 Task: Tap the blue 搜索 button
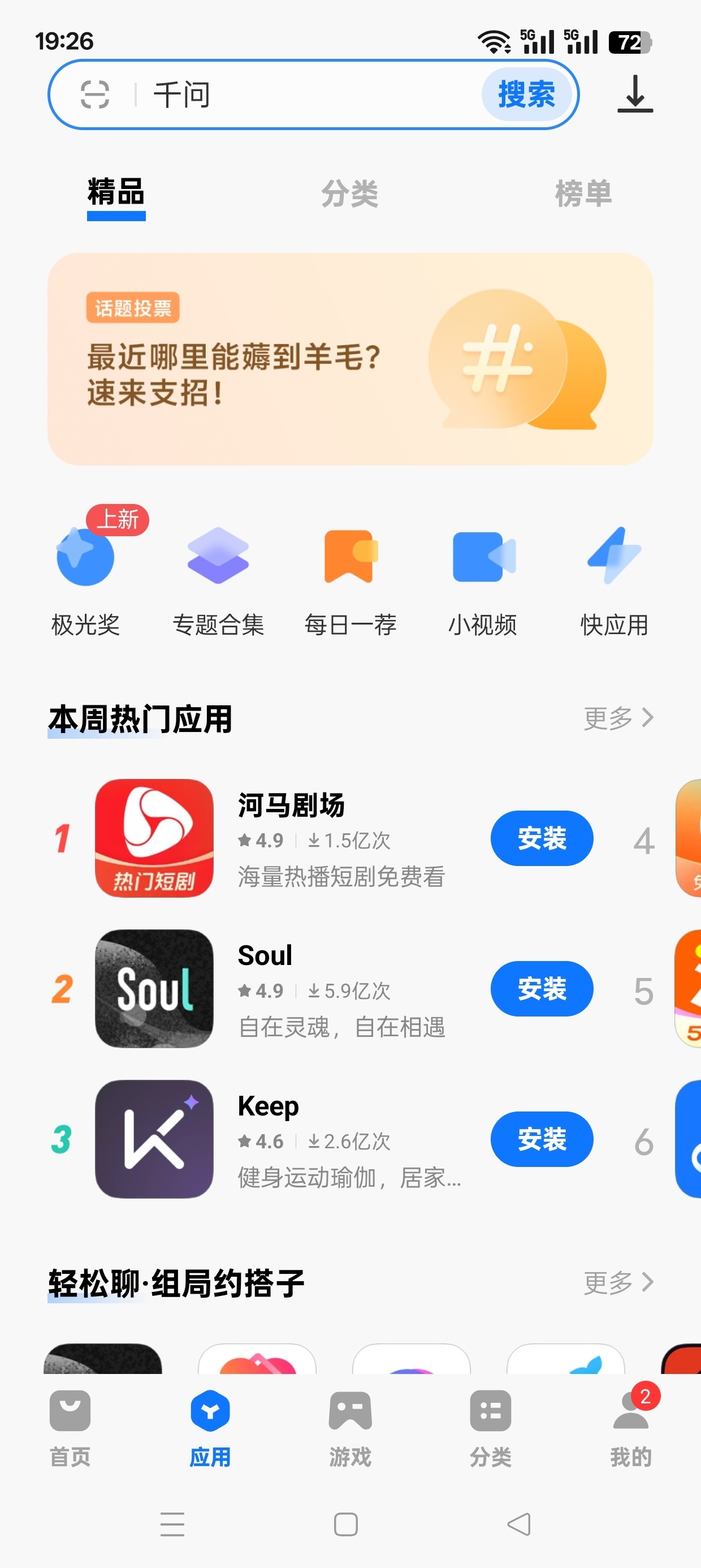[526, 94]
